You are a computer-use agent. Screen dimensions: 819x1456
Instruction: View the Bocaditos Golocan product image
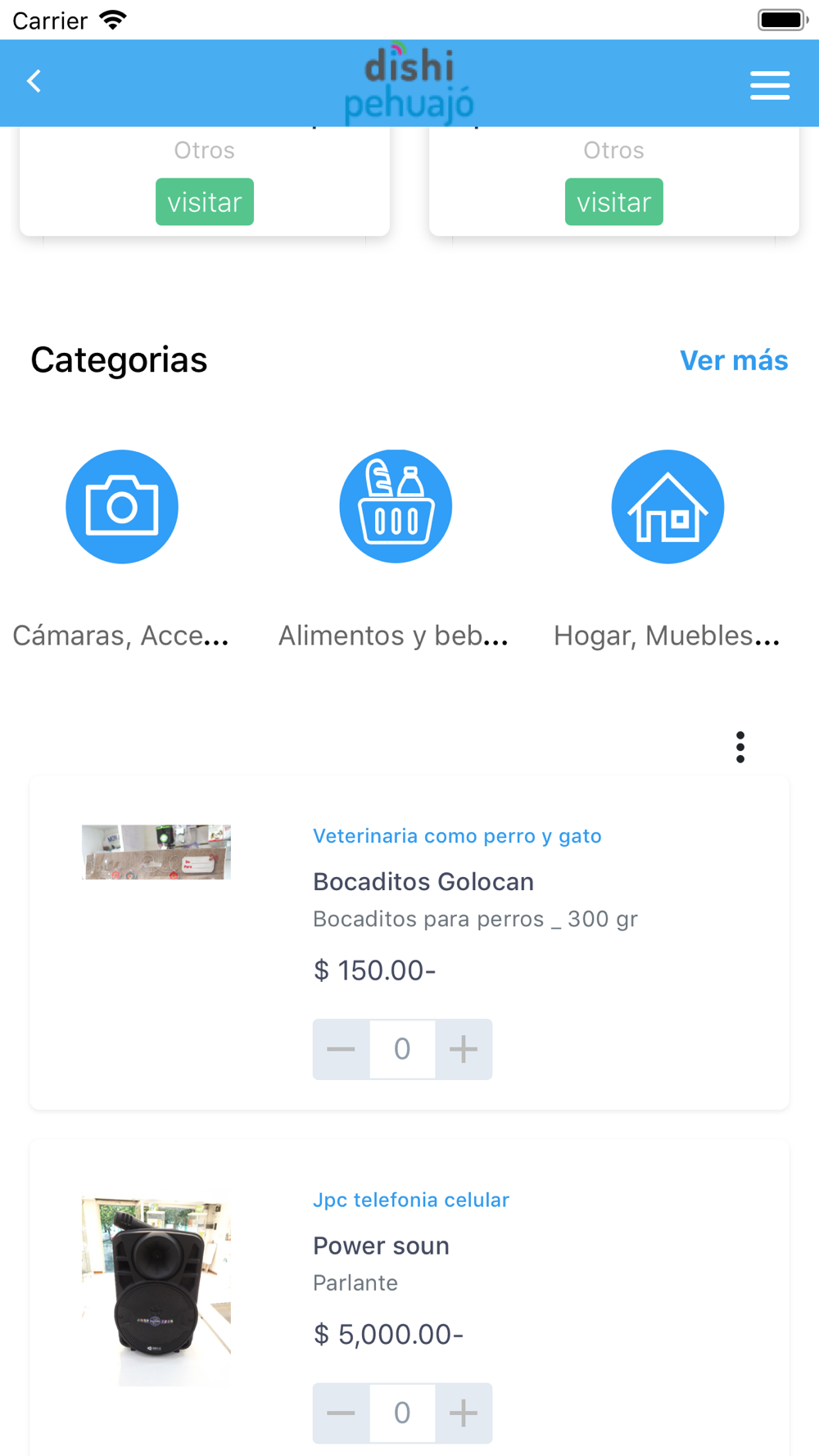[156, 852]
